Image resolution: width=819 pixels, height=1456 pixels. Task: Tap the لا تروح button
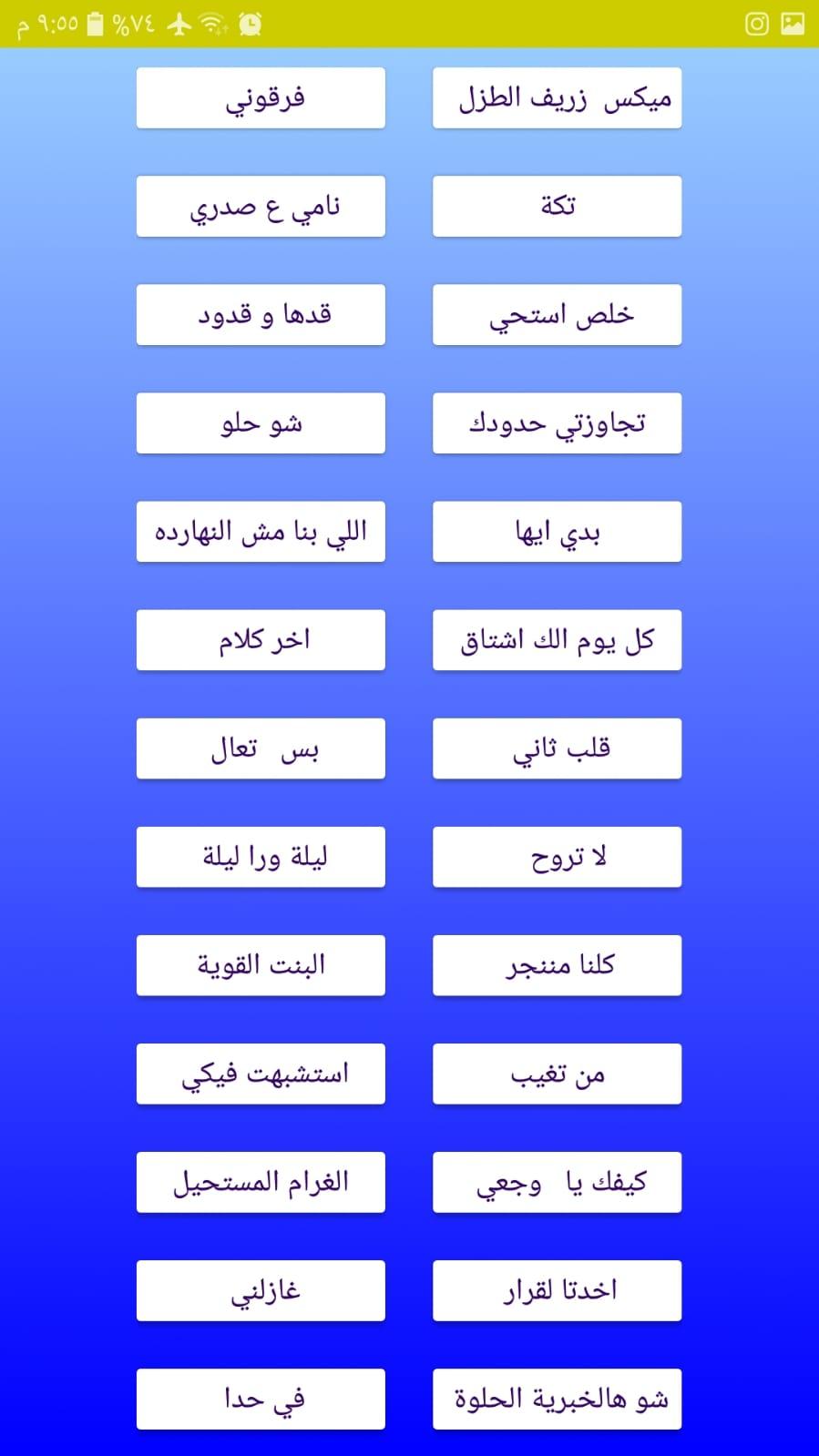click(557, 856)
